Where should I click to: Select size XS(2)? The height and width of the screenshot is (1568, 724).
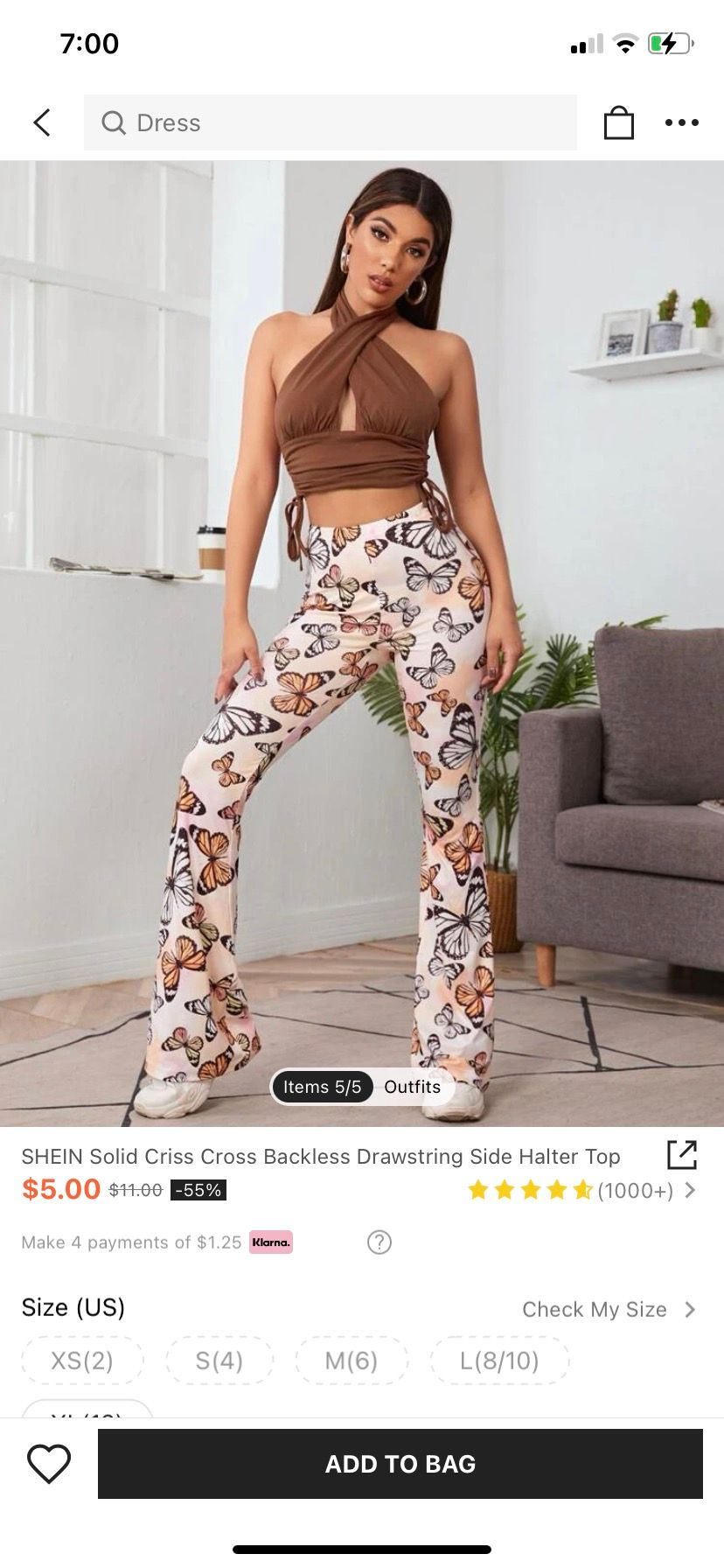click(82, 1361)
